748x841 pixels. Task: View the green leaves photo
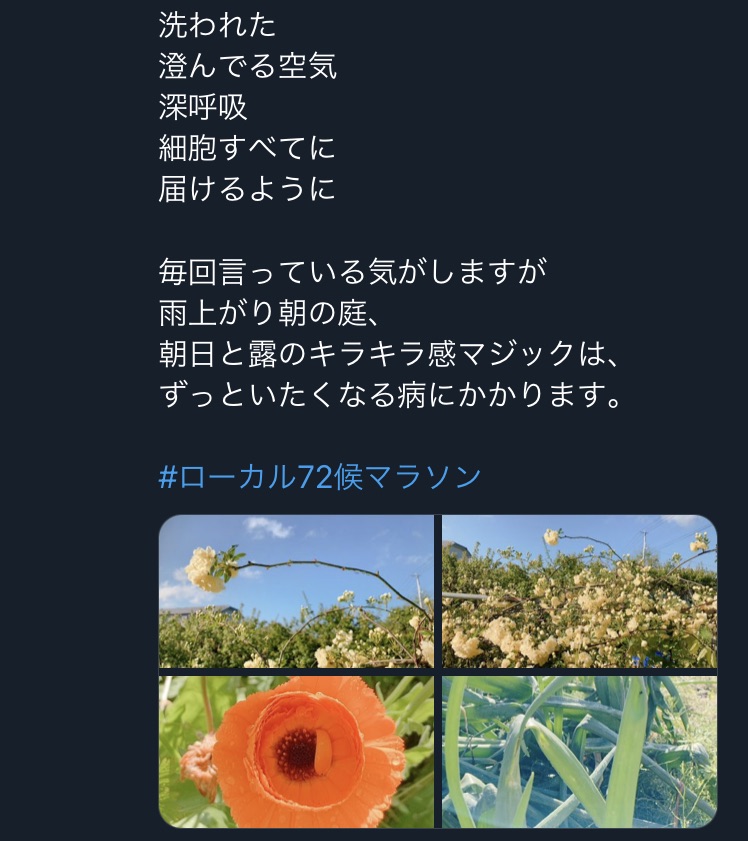pyautogui.click(x=579, y=752)
